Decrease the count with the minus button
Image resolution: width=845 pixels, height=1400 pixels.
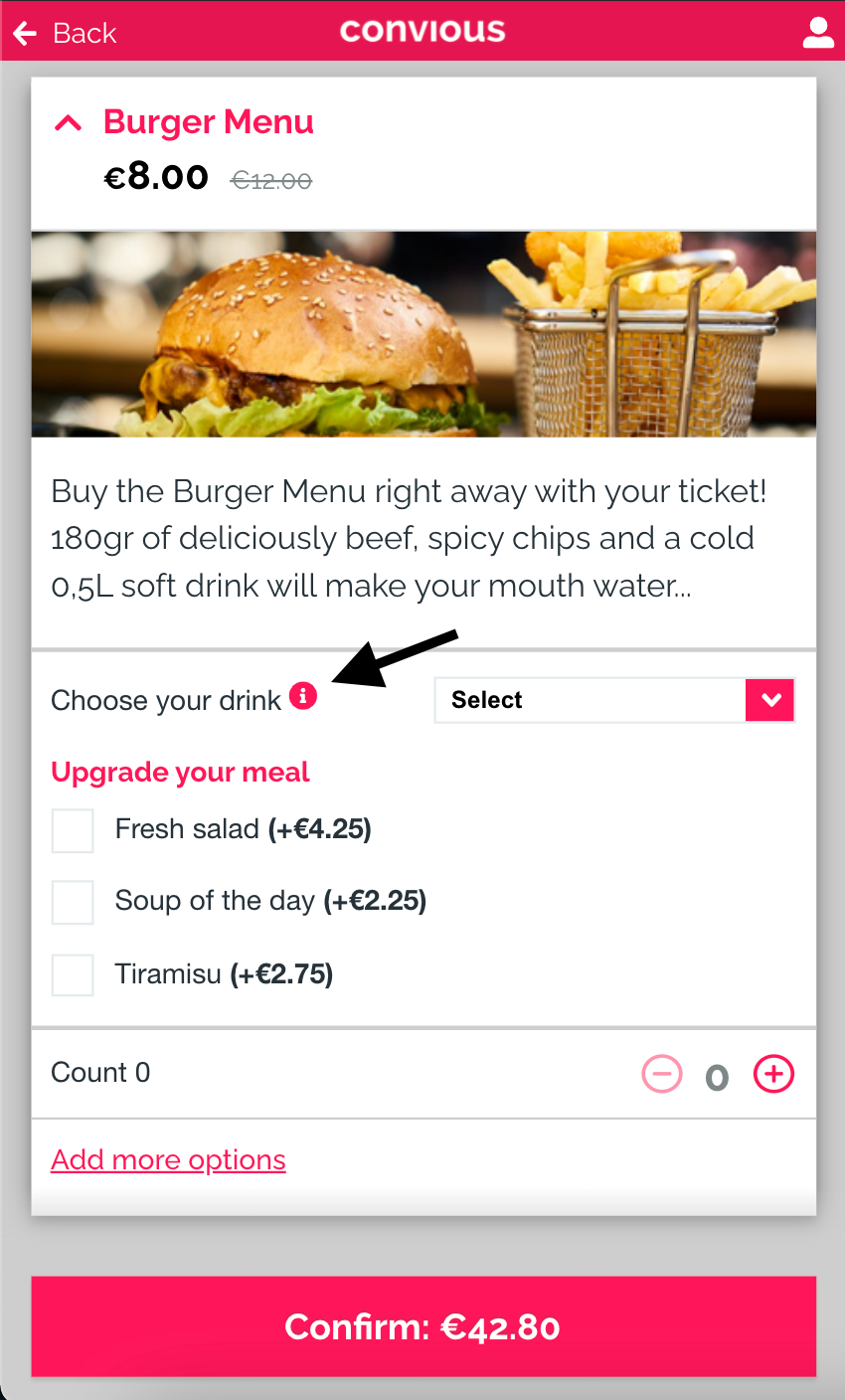pos(662,1074)
